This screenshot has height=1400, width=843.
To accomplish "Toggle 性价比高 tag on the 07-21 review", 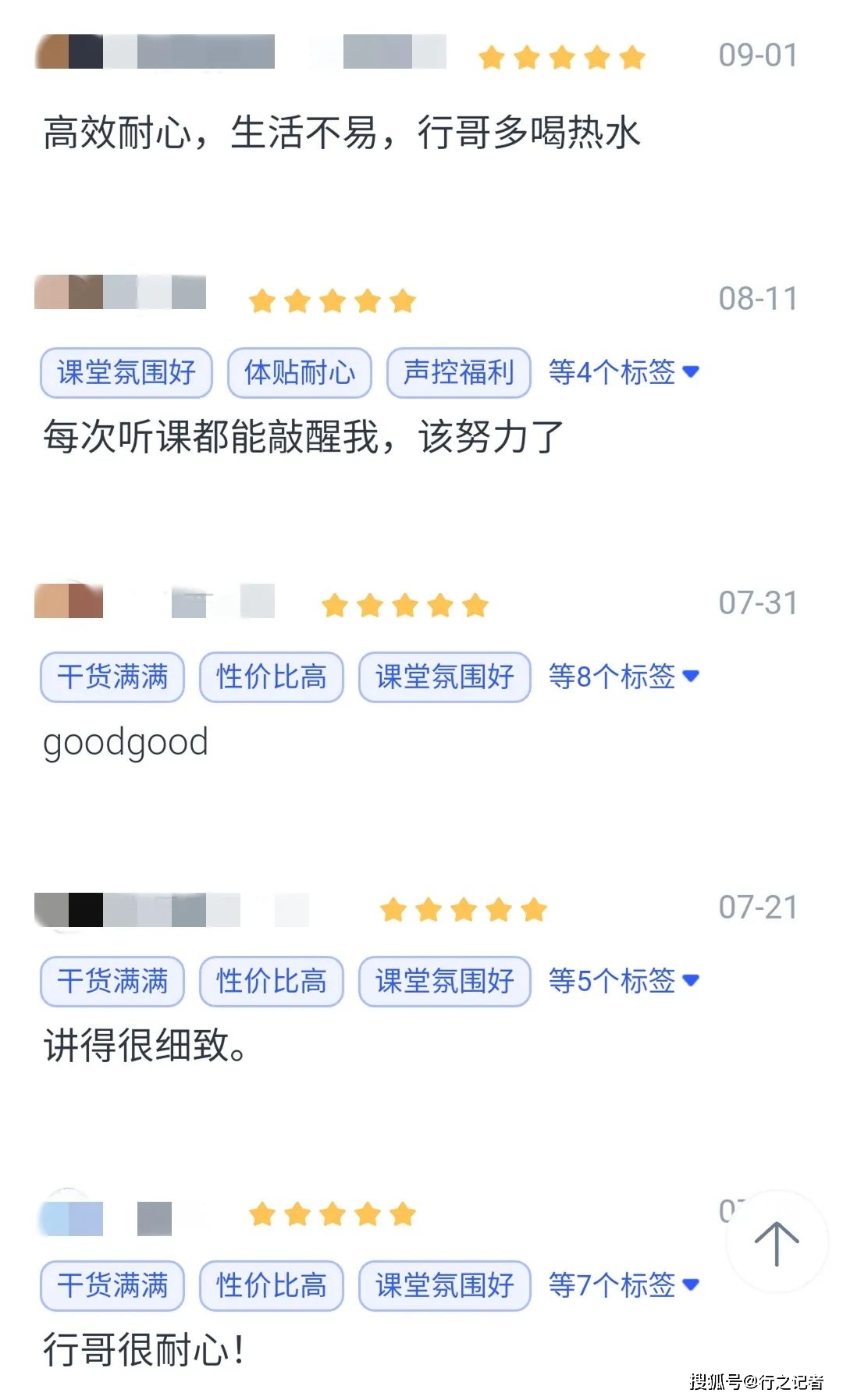I will [271, 982].
